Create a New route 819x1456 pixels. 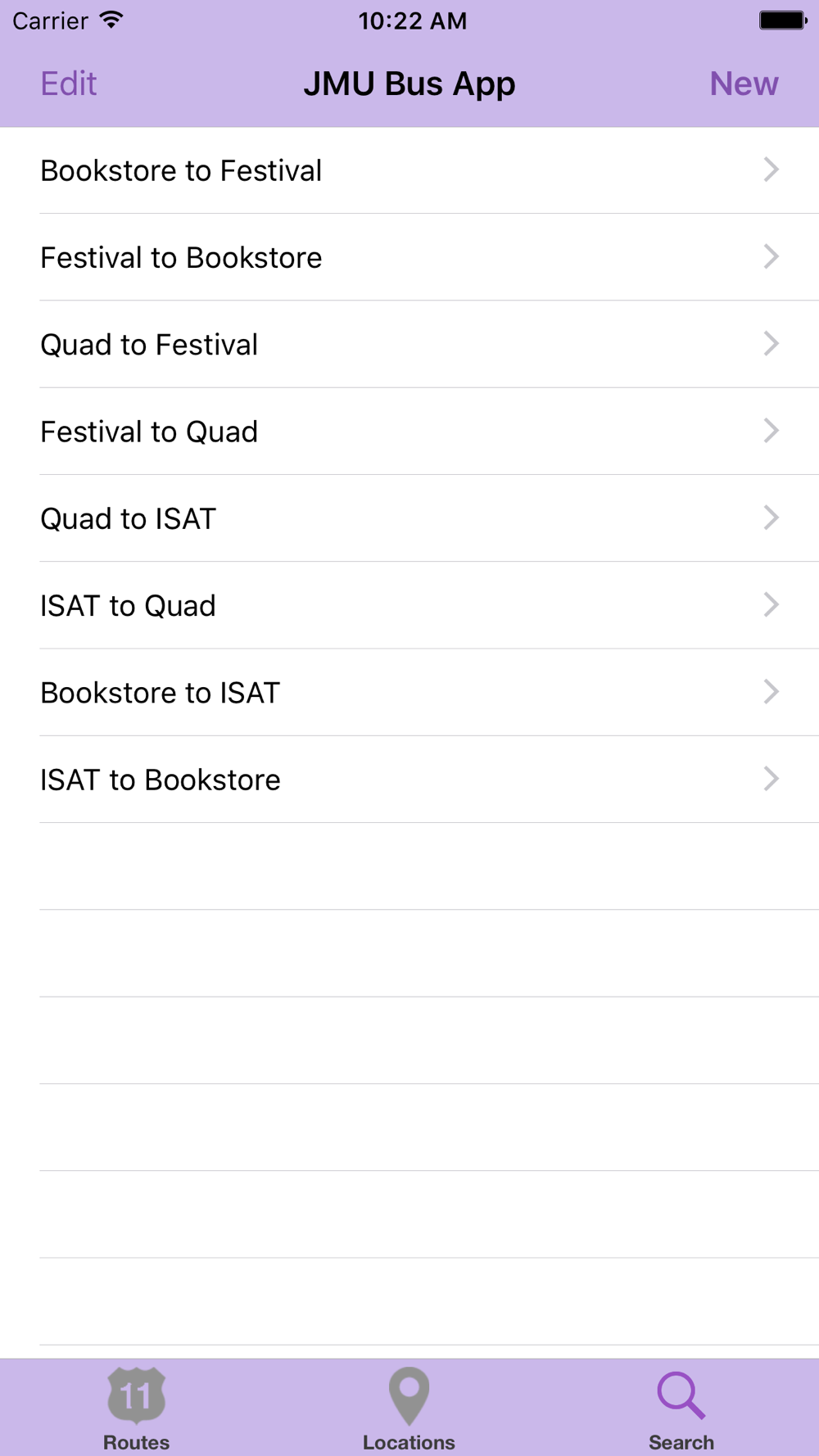pyautogui.click(x=744, y=84)
